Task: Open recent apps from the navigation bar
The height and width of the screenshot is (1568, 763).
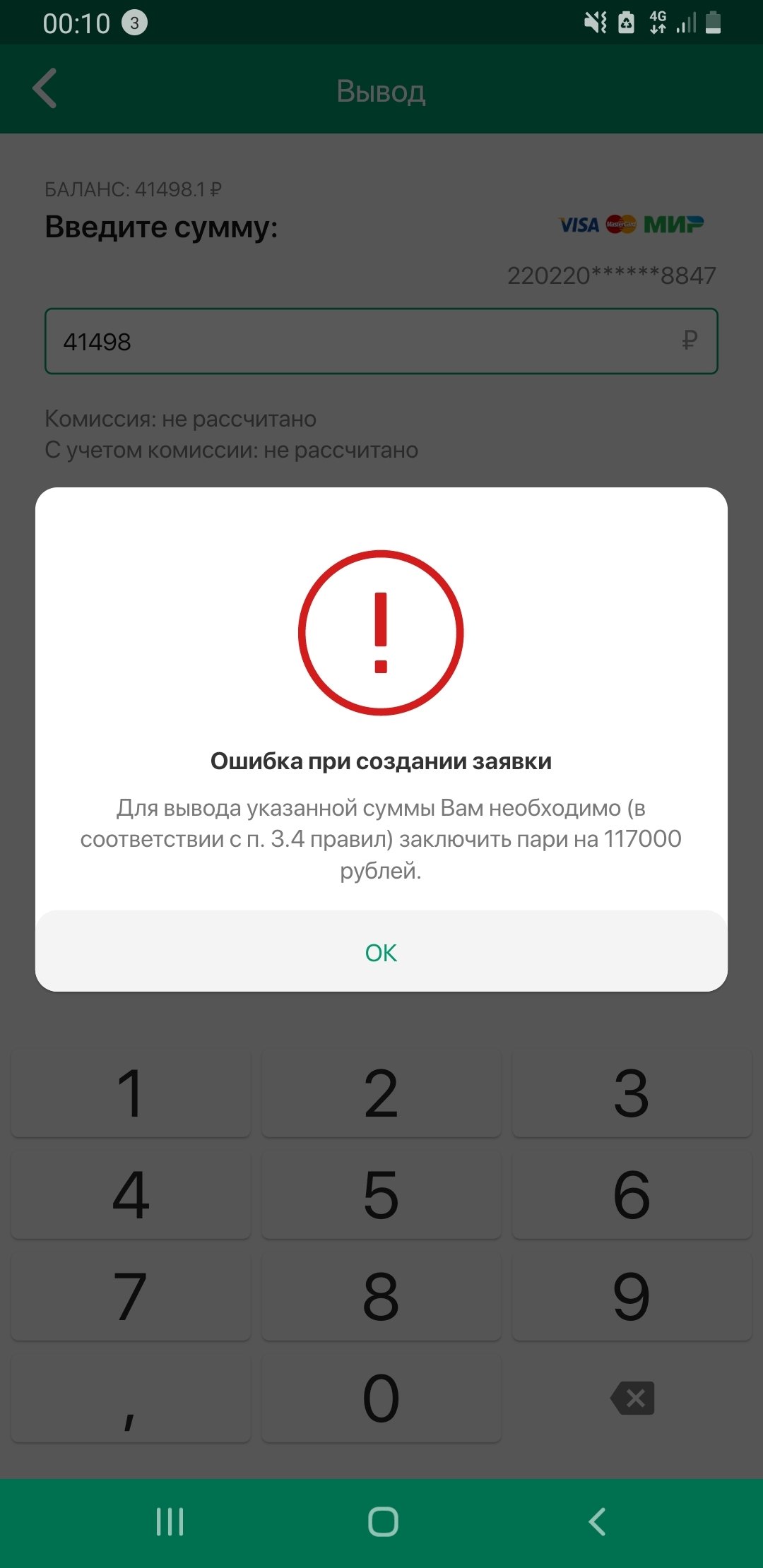Action: (170, 1521)
